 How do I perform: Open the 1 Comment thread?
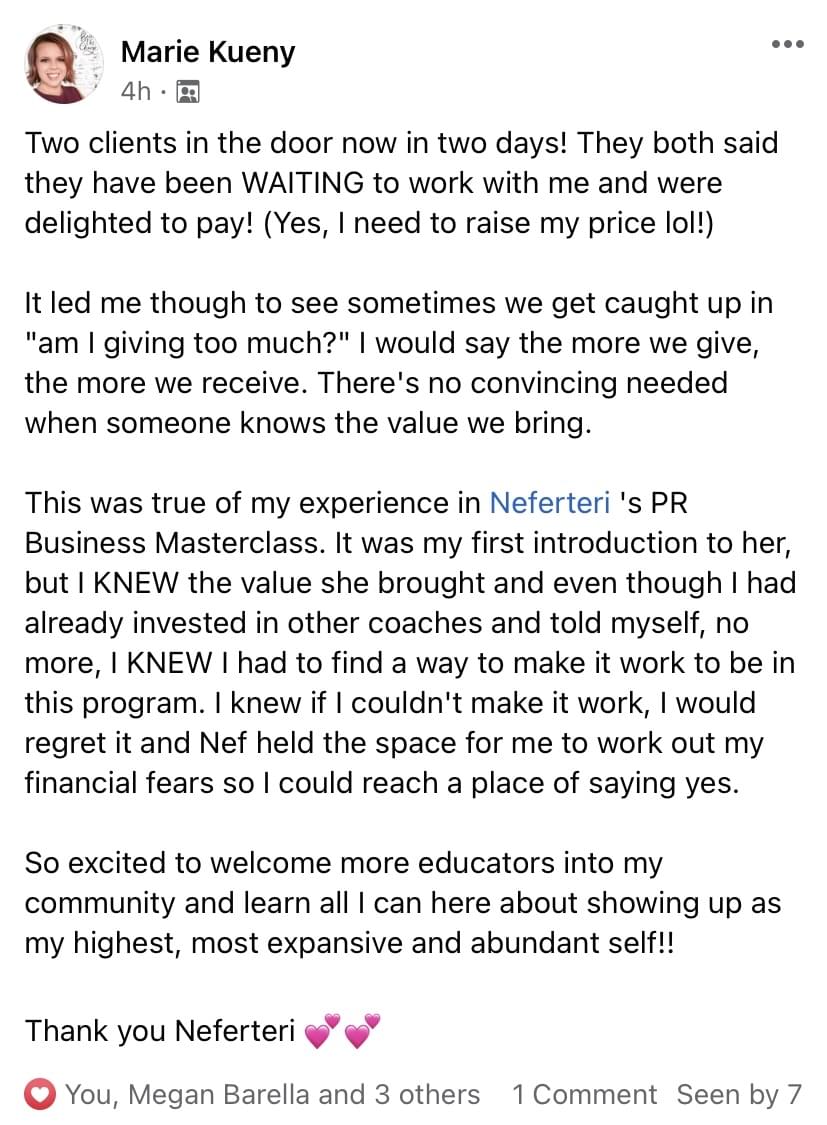[584, 1094]
